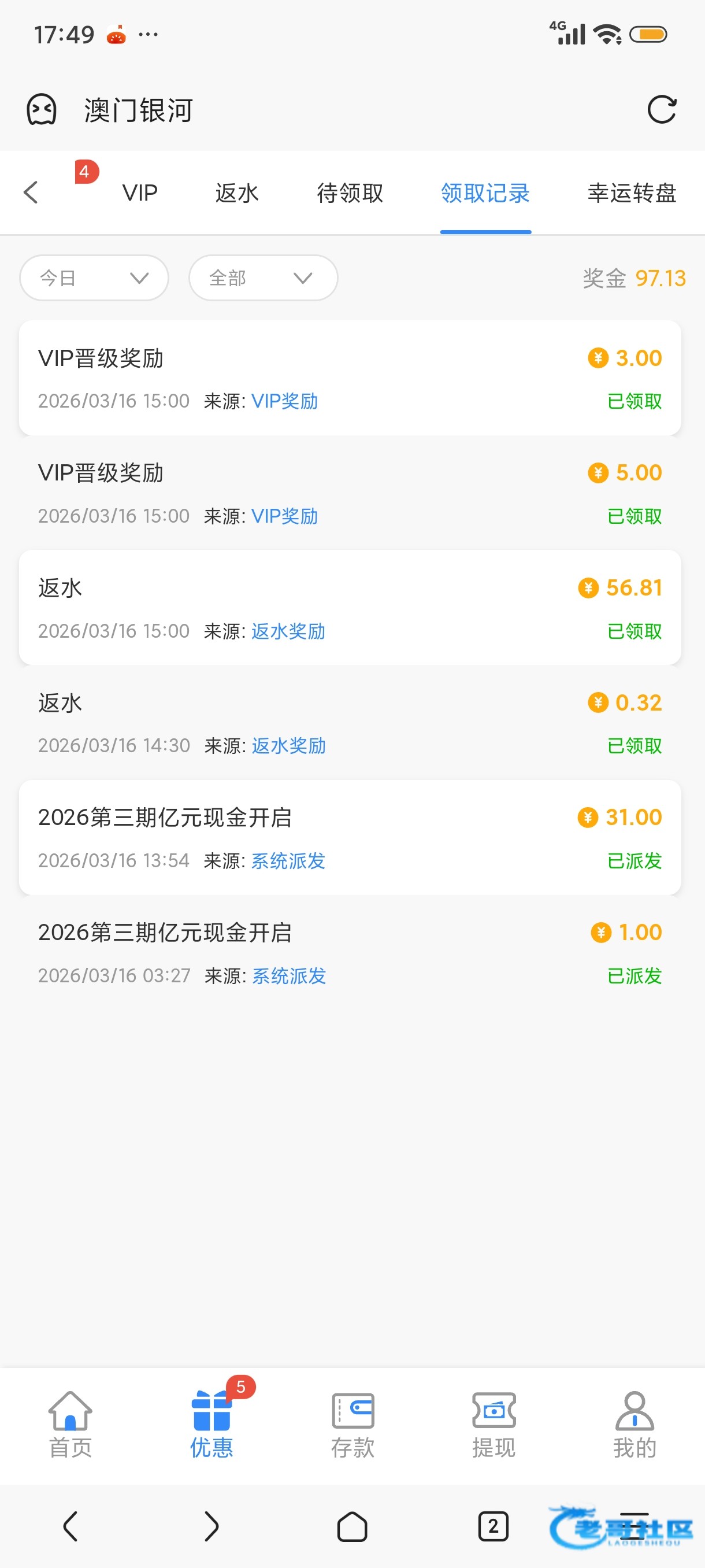Screen dimensions: 705x1568
Task: Expand the 今日 date dropdown
Action: click(94, 278)
